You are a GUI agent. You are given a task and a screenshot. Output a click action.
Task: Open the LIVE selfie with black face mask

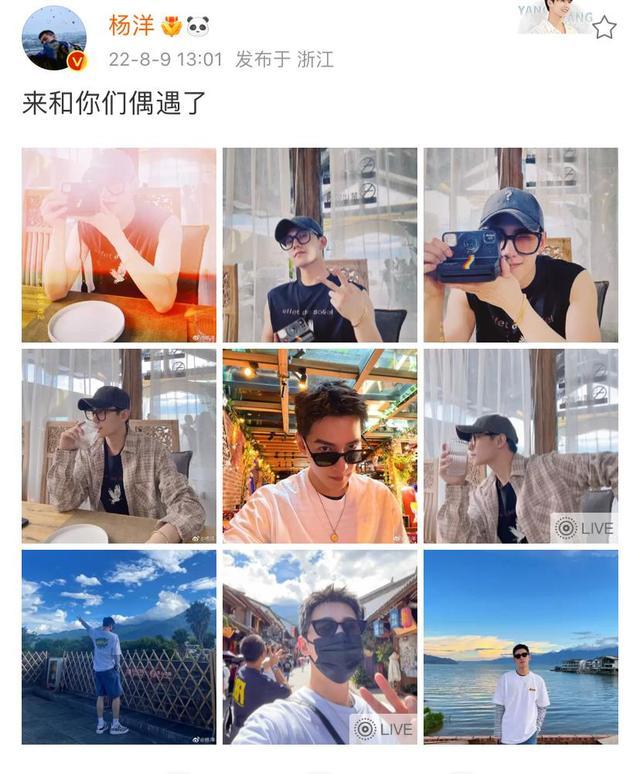pos(320,646)
